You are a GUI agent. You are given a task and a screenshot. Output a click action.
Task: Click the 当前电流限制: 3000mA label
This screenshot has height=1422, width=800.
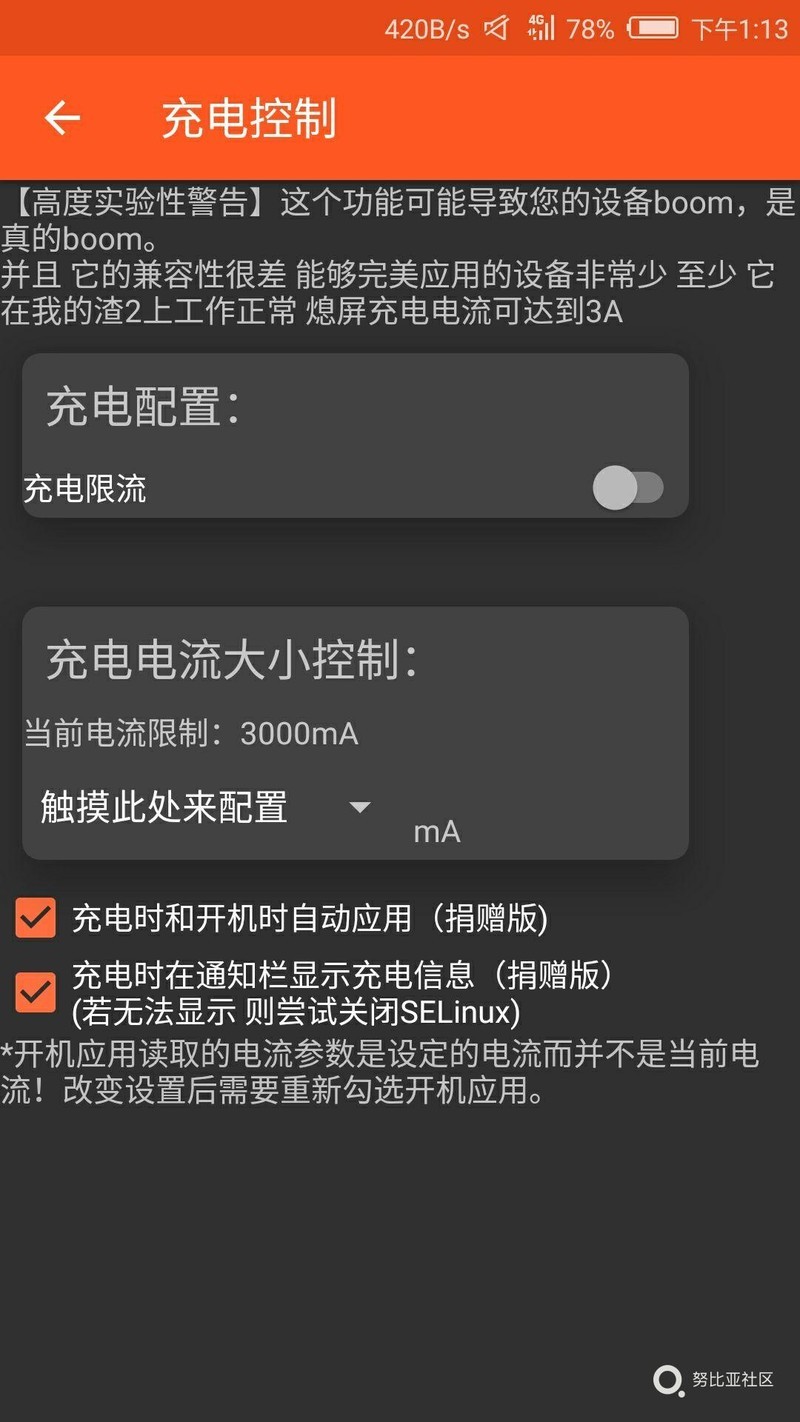pyautogui.click(x=190, y=734)
